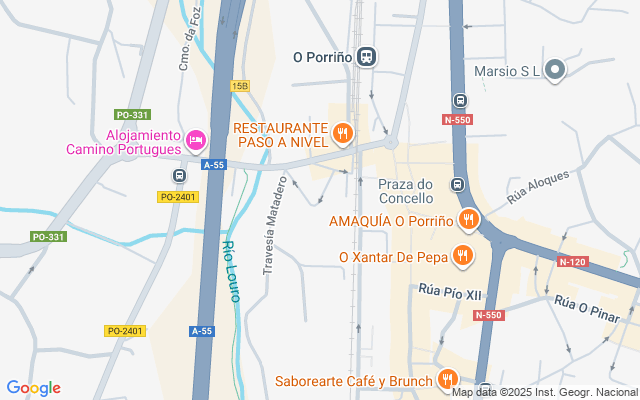Open the O Porriño train station marker

(x=366, y=56)
